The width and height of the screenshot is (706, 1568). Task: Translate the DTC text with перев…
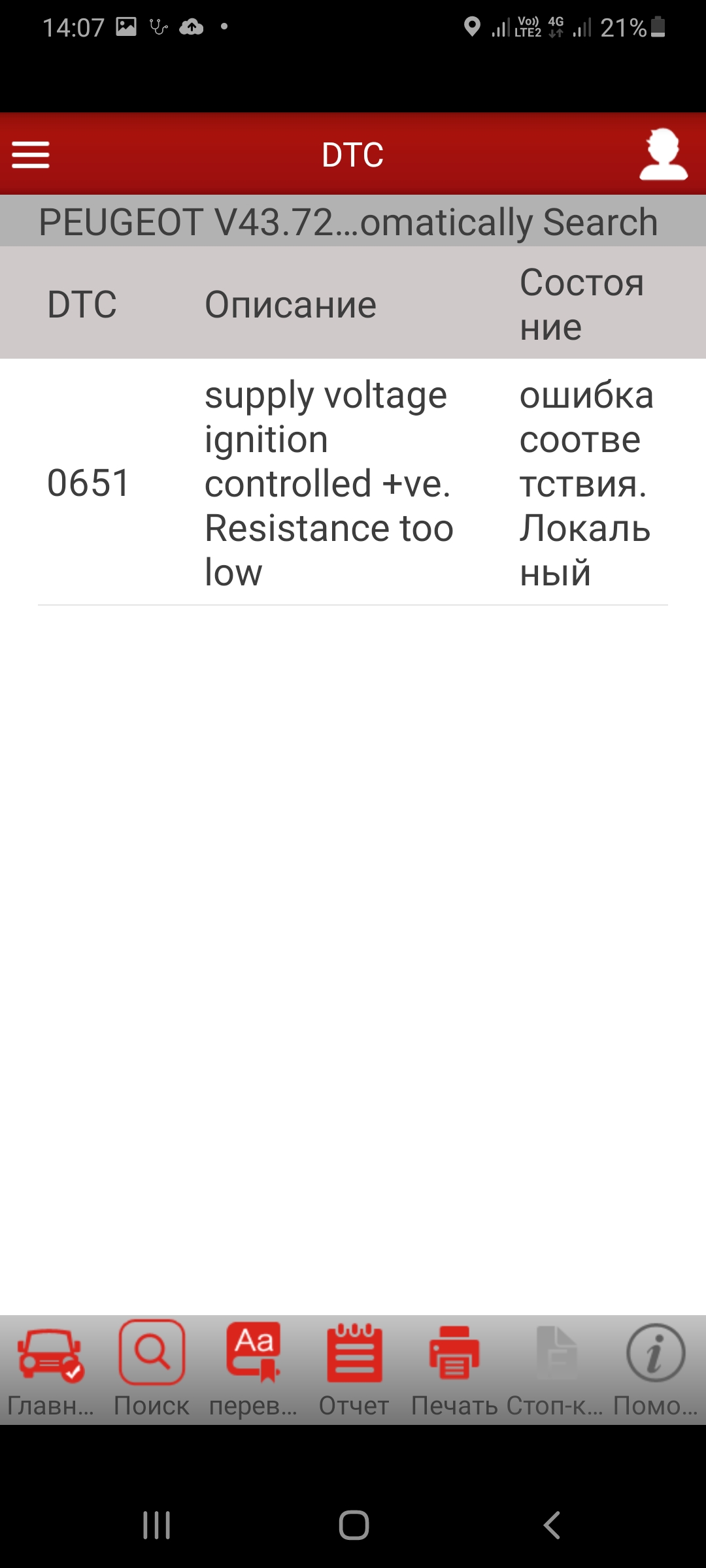[254, 1369]
